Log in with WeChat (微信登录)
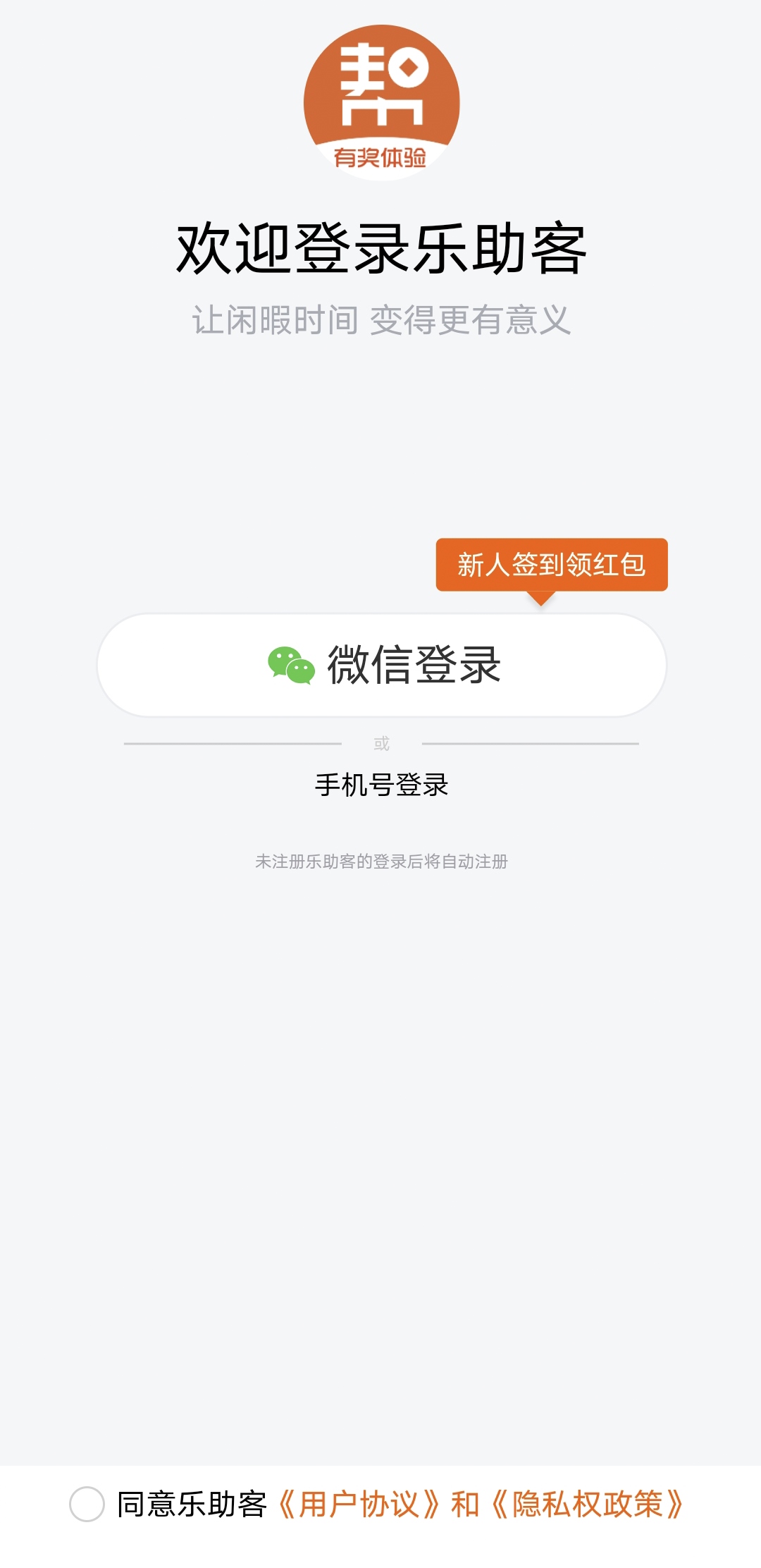 point(381,665)
